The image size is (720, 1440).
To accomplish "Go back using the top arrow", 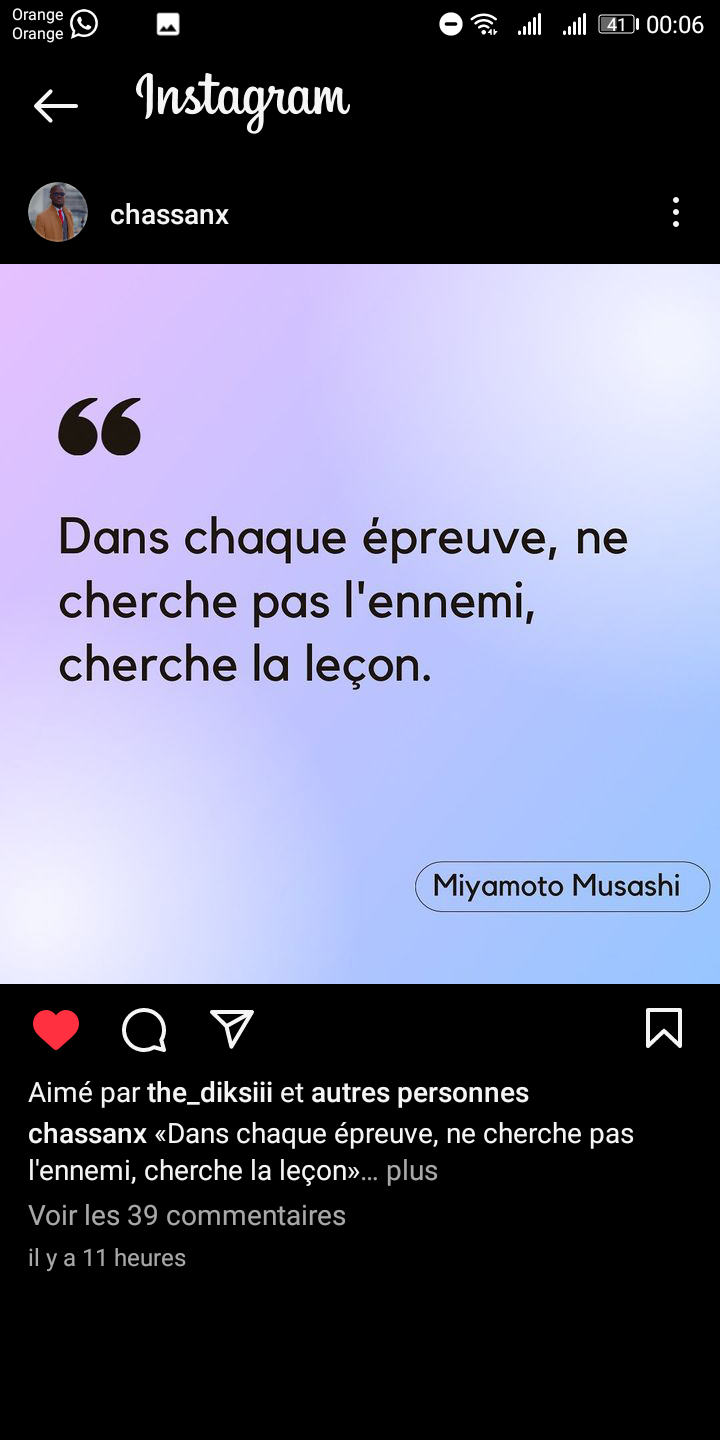I will (55, 105).
